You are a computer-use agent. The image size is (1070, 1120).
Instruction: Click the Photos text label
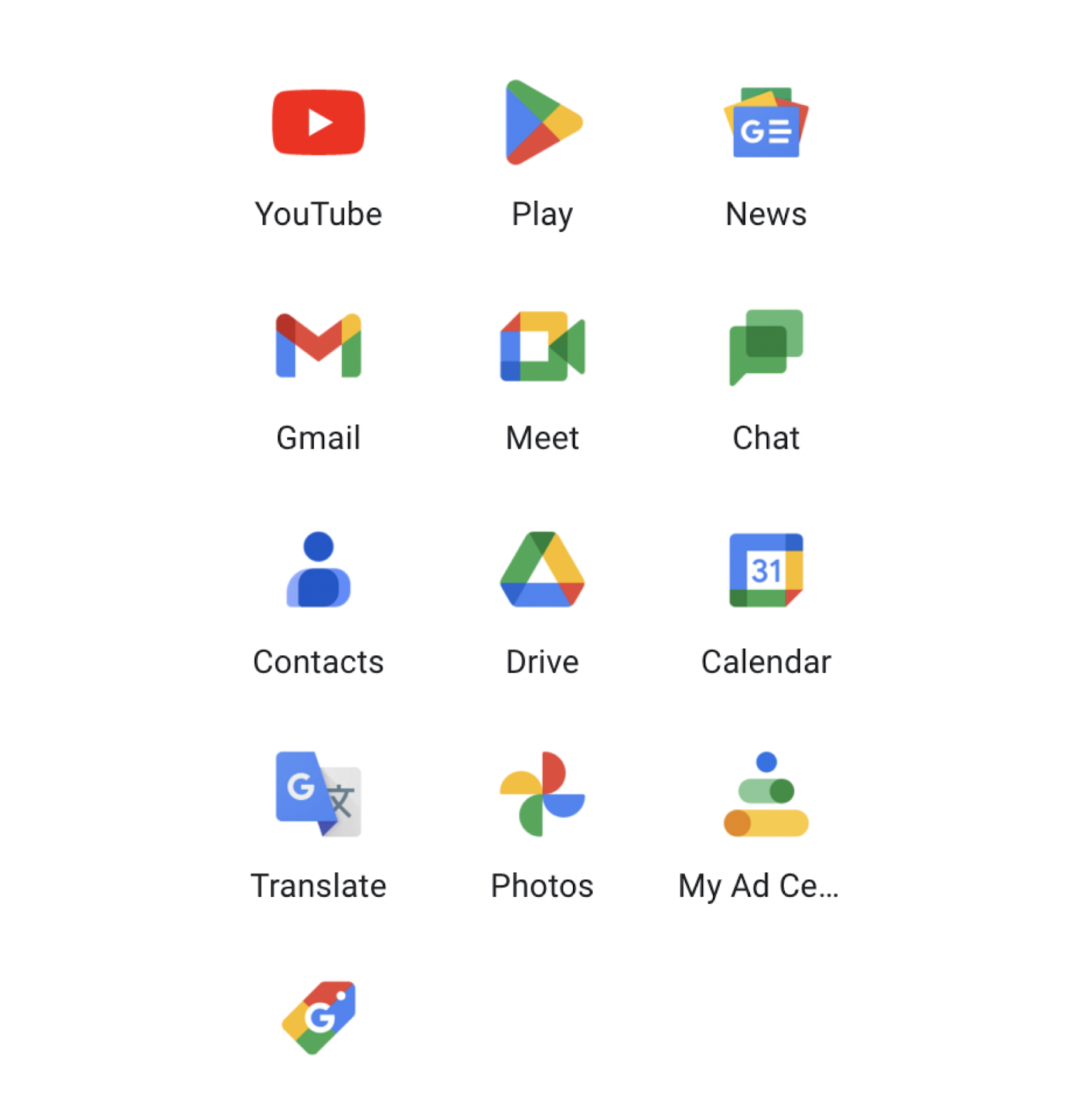[543, 885]
